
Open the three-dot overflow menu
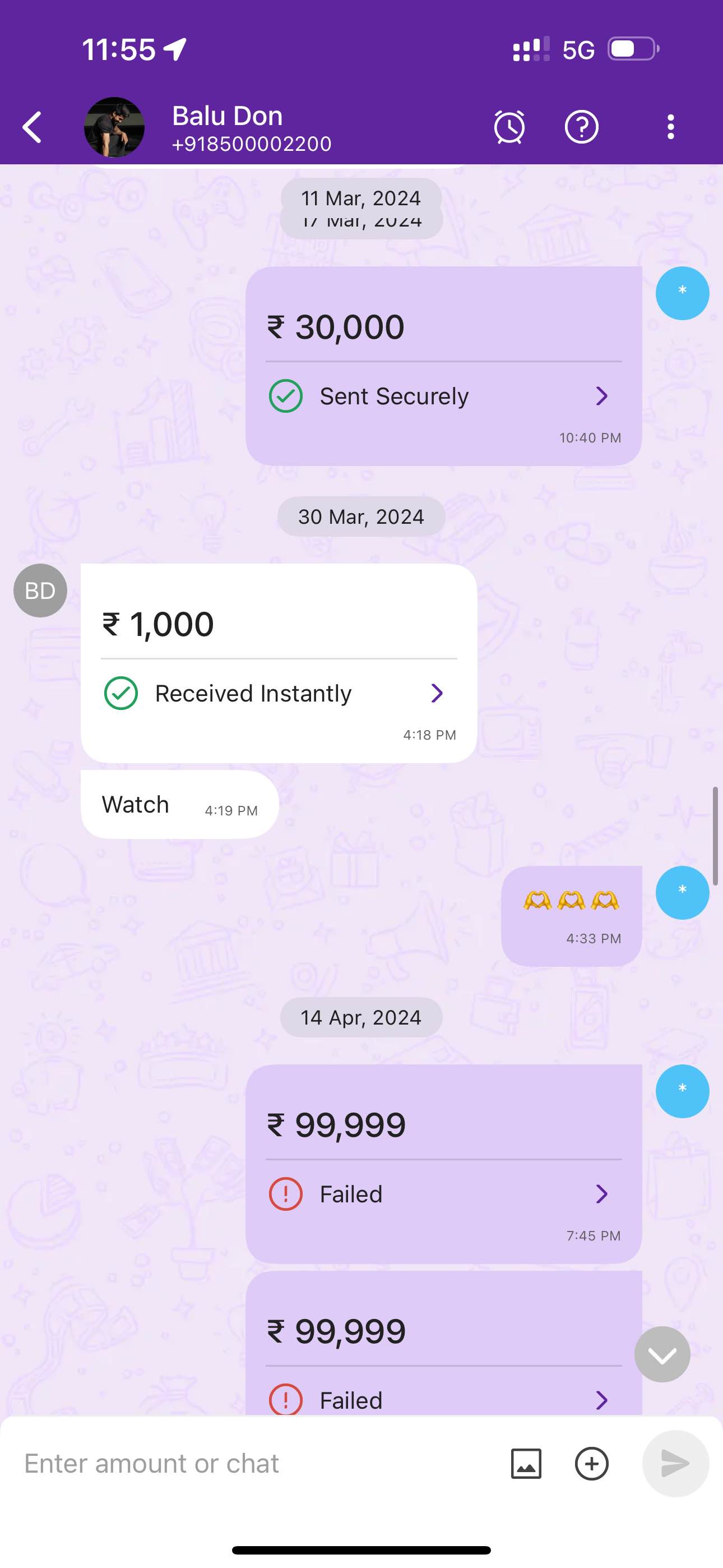(x=670, y=127)
